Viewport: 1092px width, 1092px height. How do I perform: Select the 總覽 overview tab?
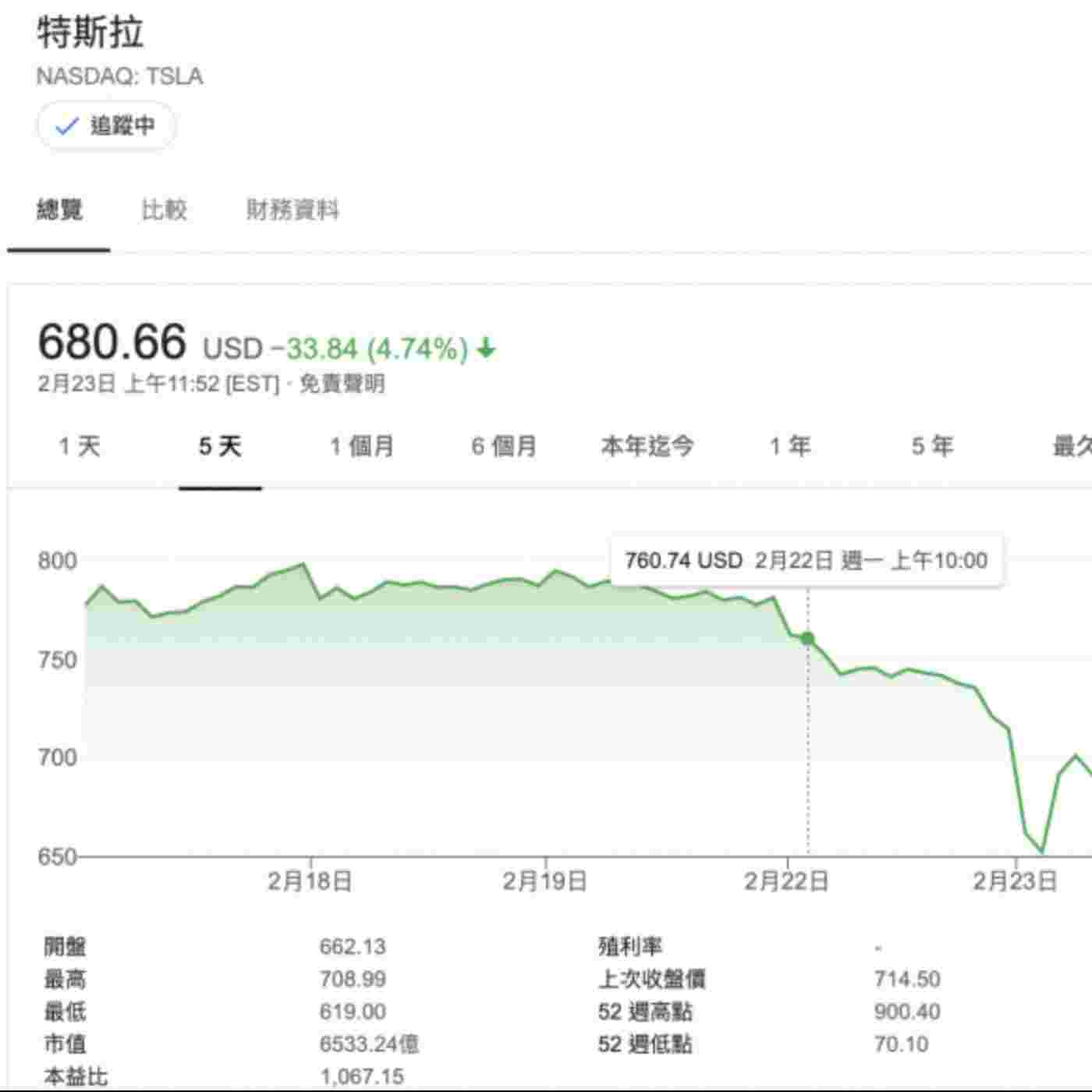pyautogui.click(x=59, y=210)
